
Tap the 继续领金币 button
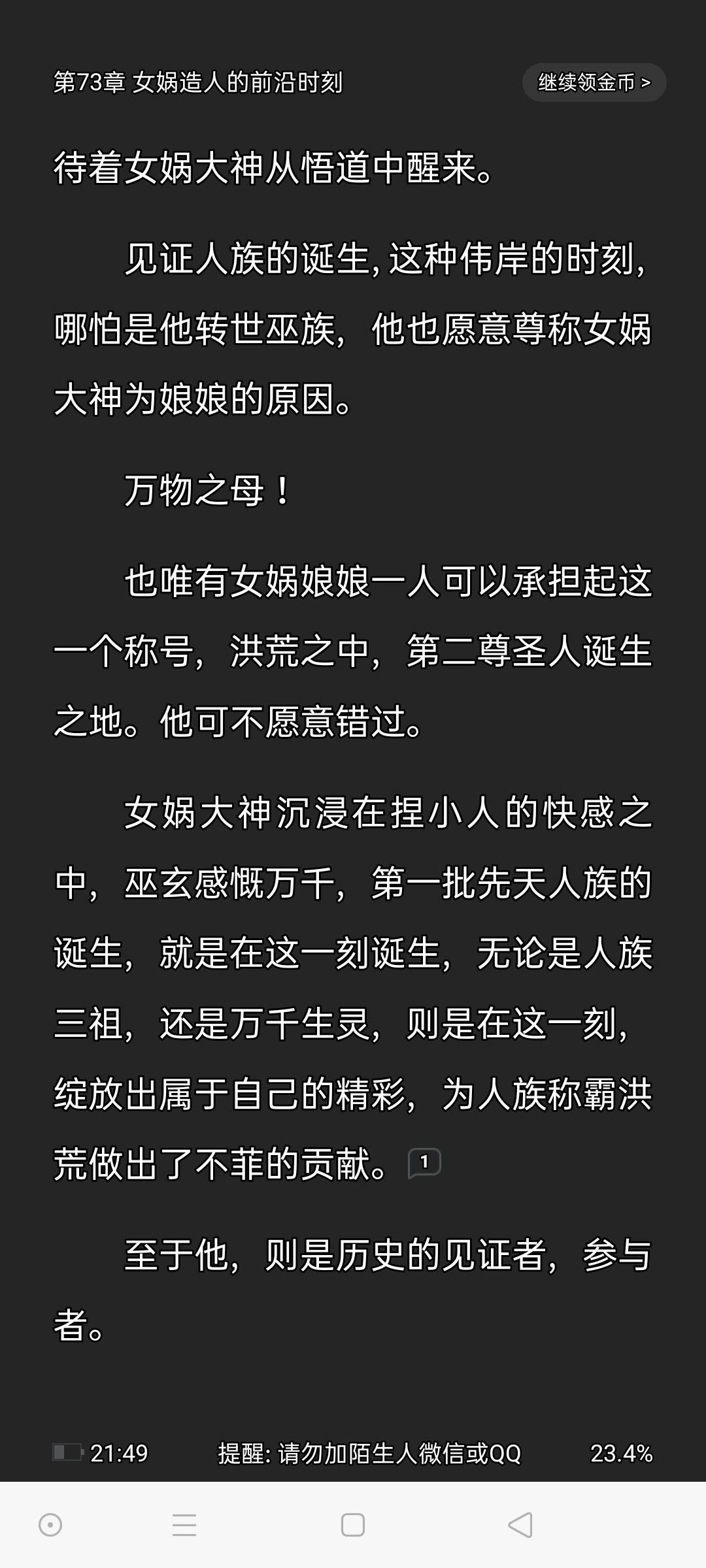(x=594, y=82)
